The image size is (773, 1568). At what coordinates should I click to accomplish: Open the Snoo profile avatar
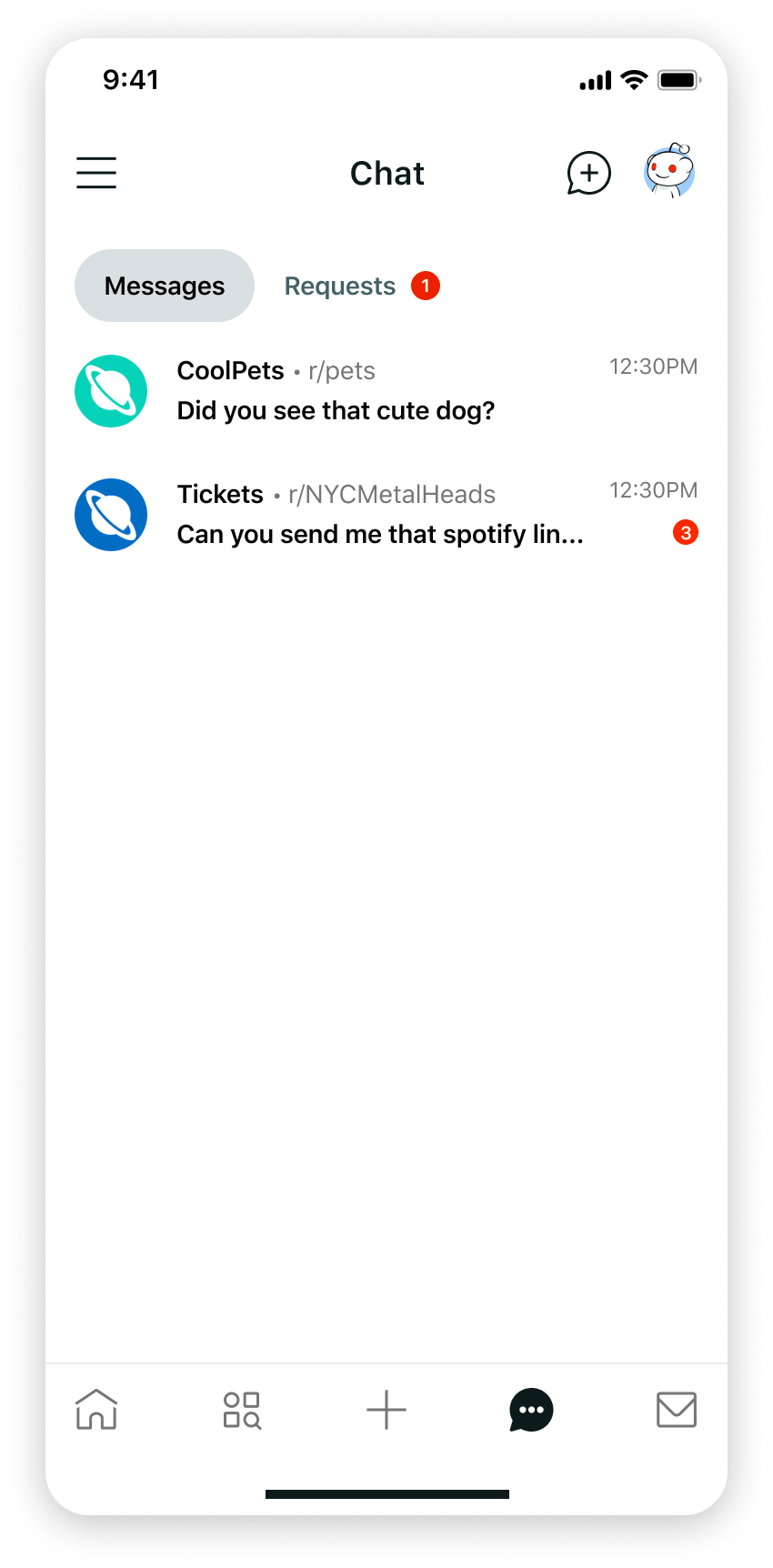pos(669,171)
